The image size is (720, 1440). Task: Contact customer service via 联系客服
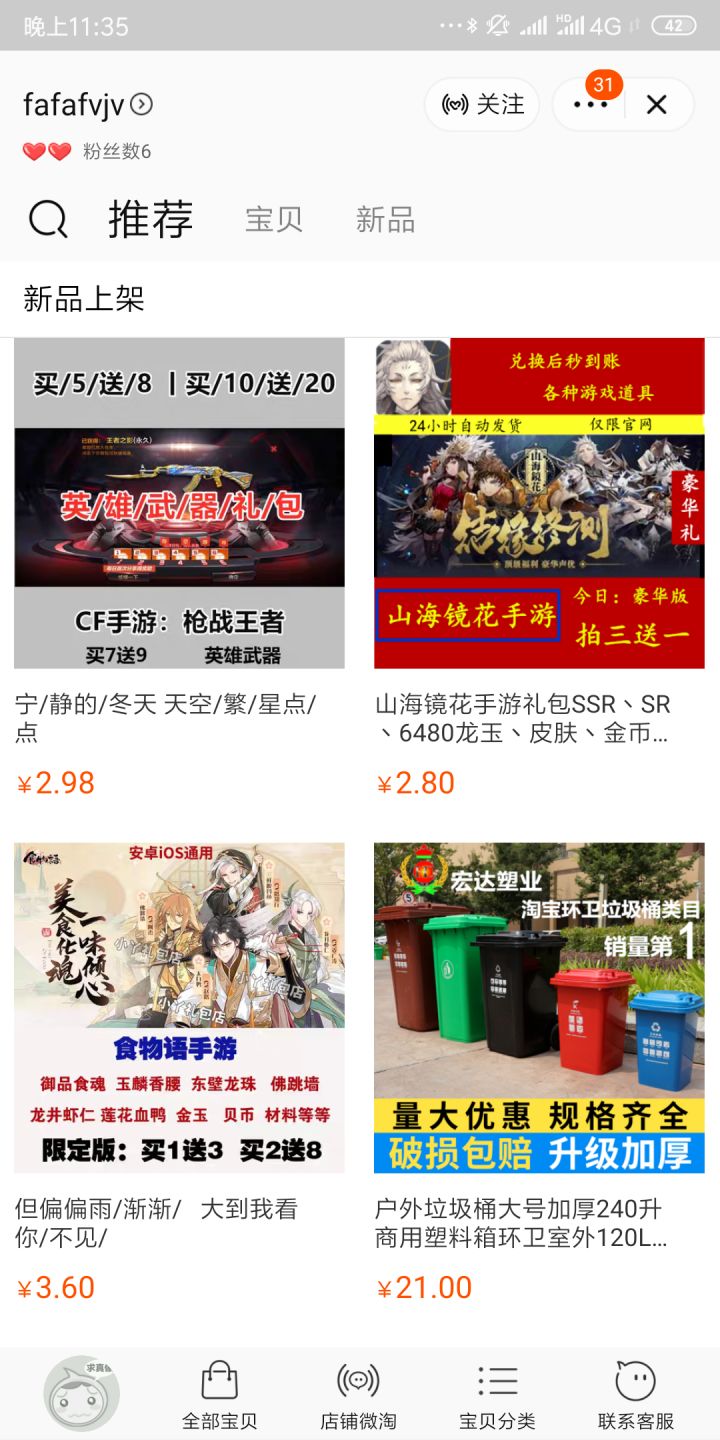tap(636, 1395)
